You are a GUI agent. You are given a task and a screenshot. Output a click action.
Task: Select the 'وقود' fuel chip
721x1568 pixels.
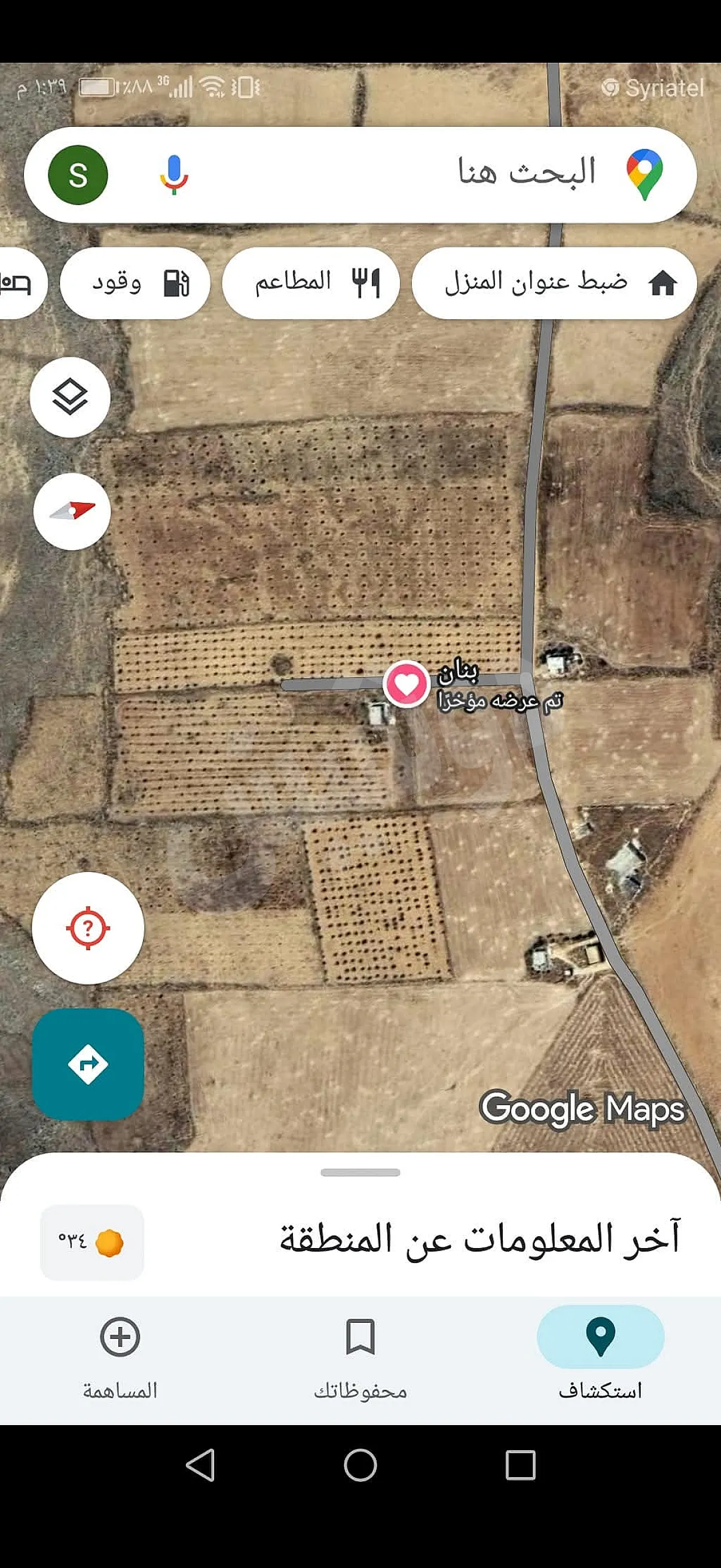click(x=135, y=283)
